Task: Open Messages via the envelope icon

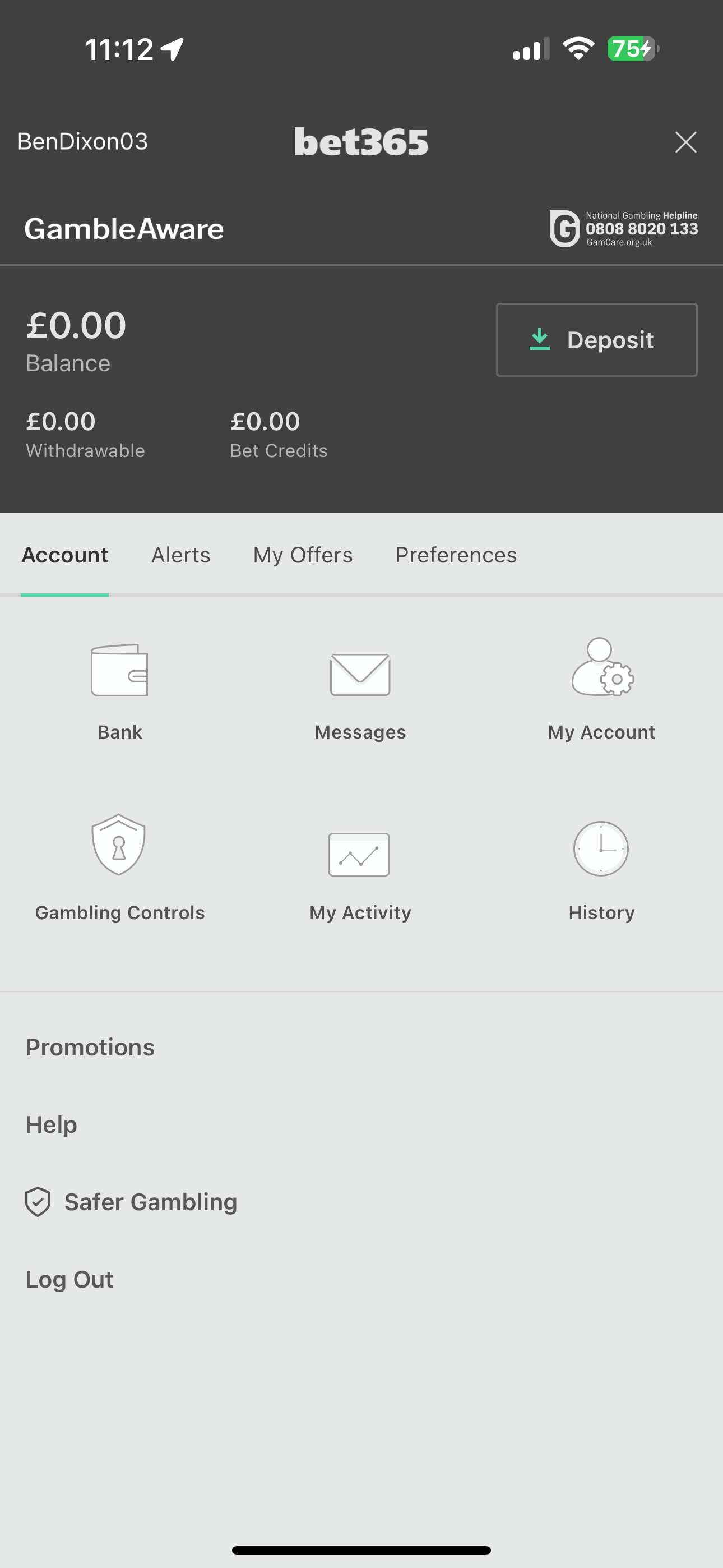Action: click(360, 673)
